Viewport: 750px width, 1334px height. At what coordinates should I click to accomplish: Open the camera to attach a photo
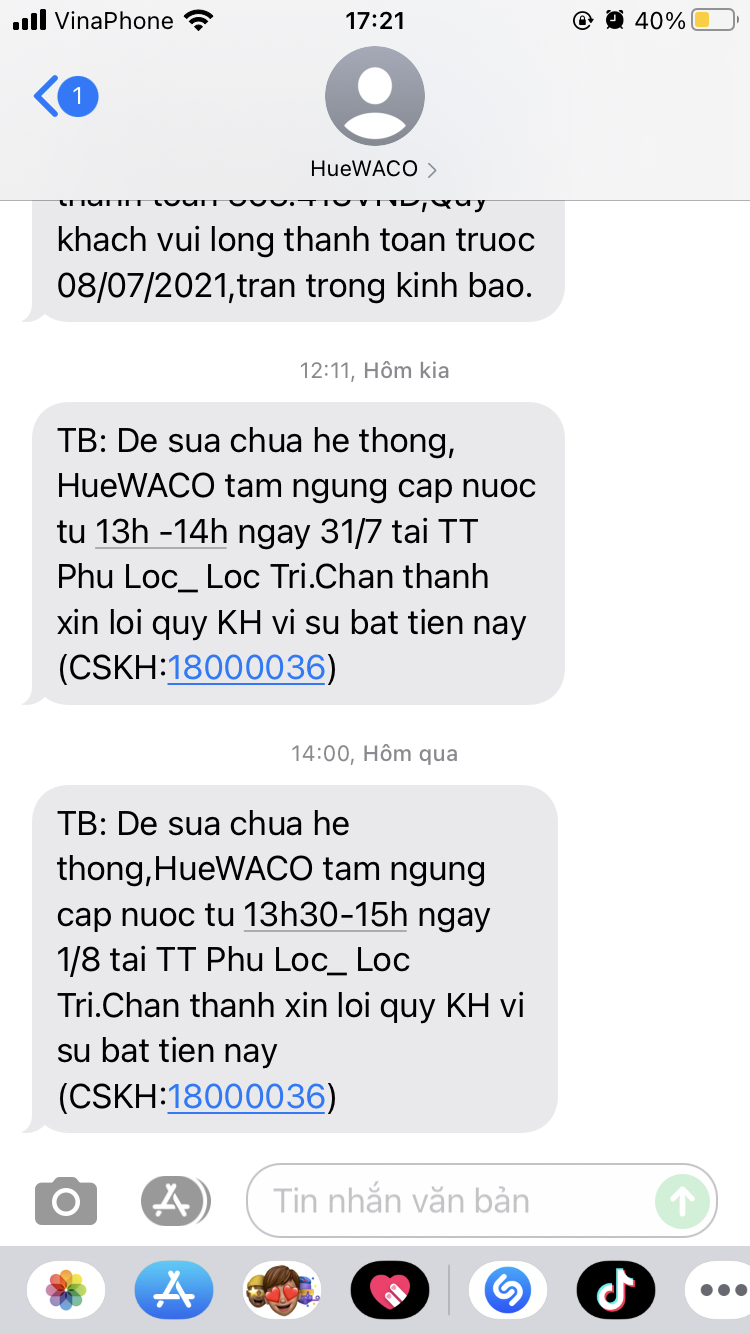point(66,1201)
